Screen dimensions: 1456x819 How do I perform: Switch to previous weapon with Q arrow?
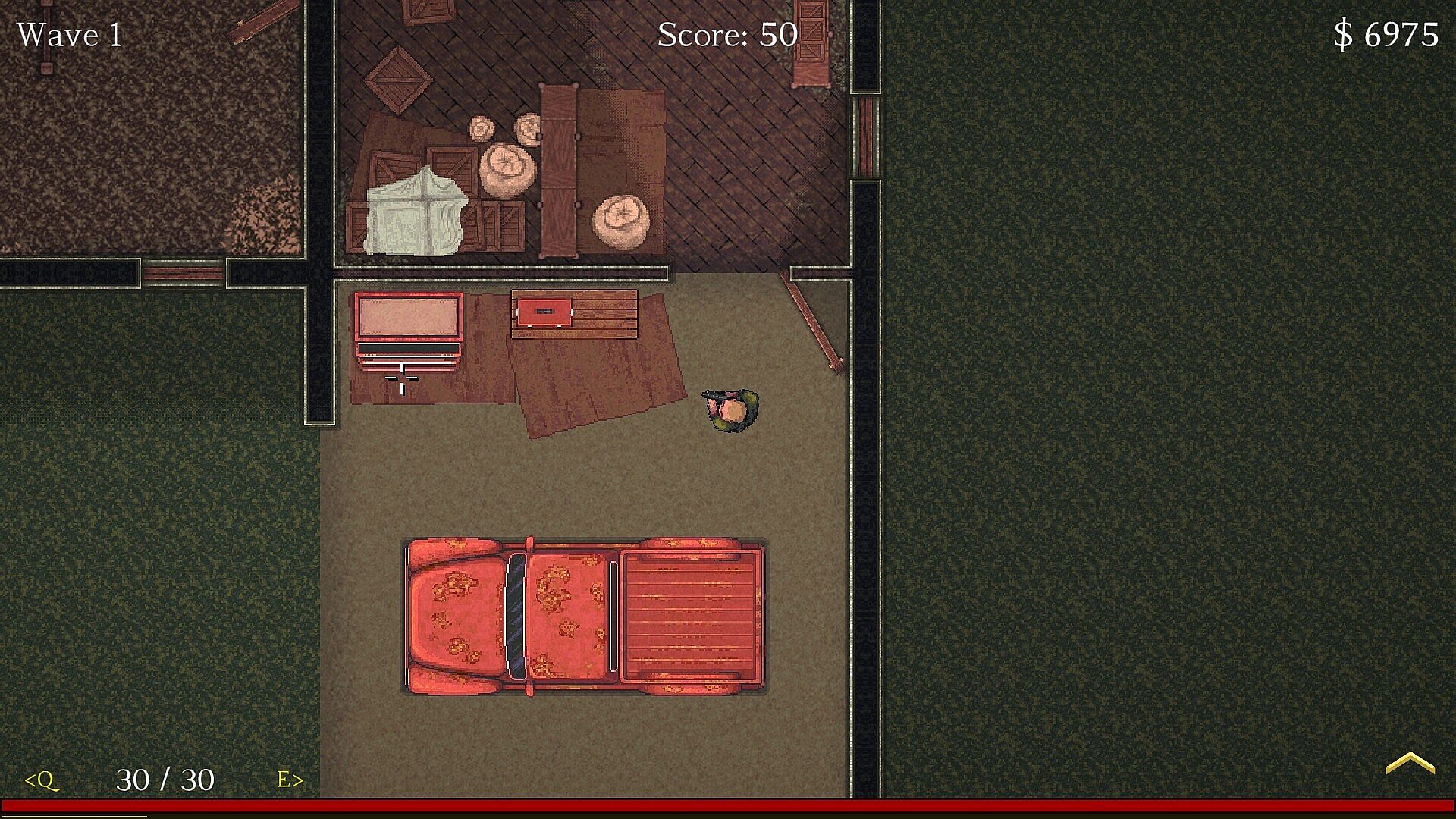pyautogui.click(x=42, y=780)
